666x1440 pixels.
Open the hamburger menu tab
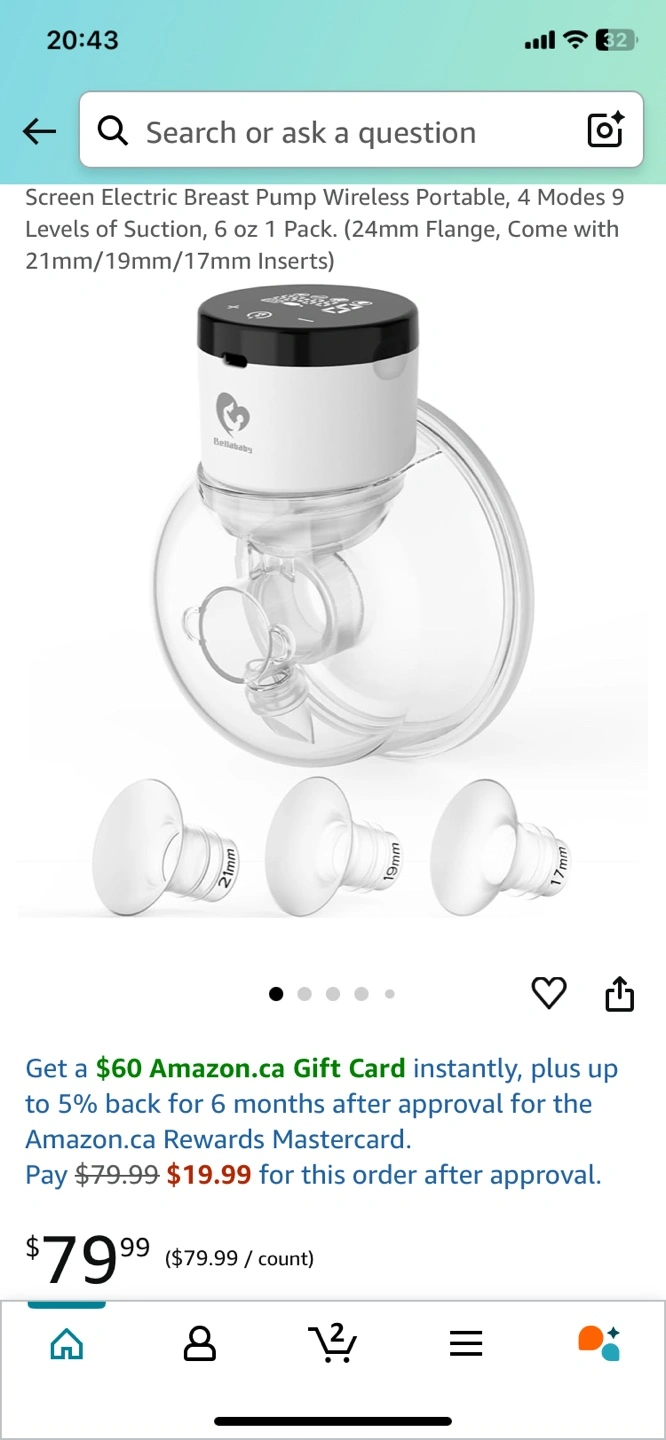pos(466,1344)
